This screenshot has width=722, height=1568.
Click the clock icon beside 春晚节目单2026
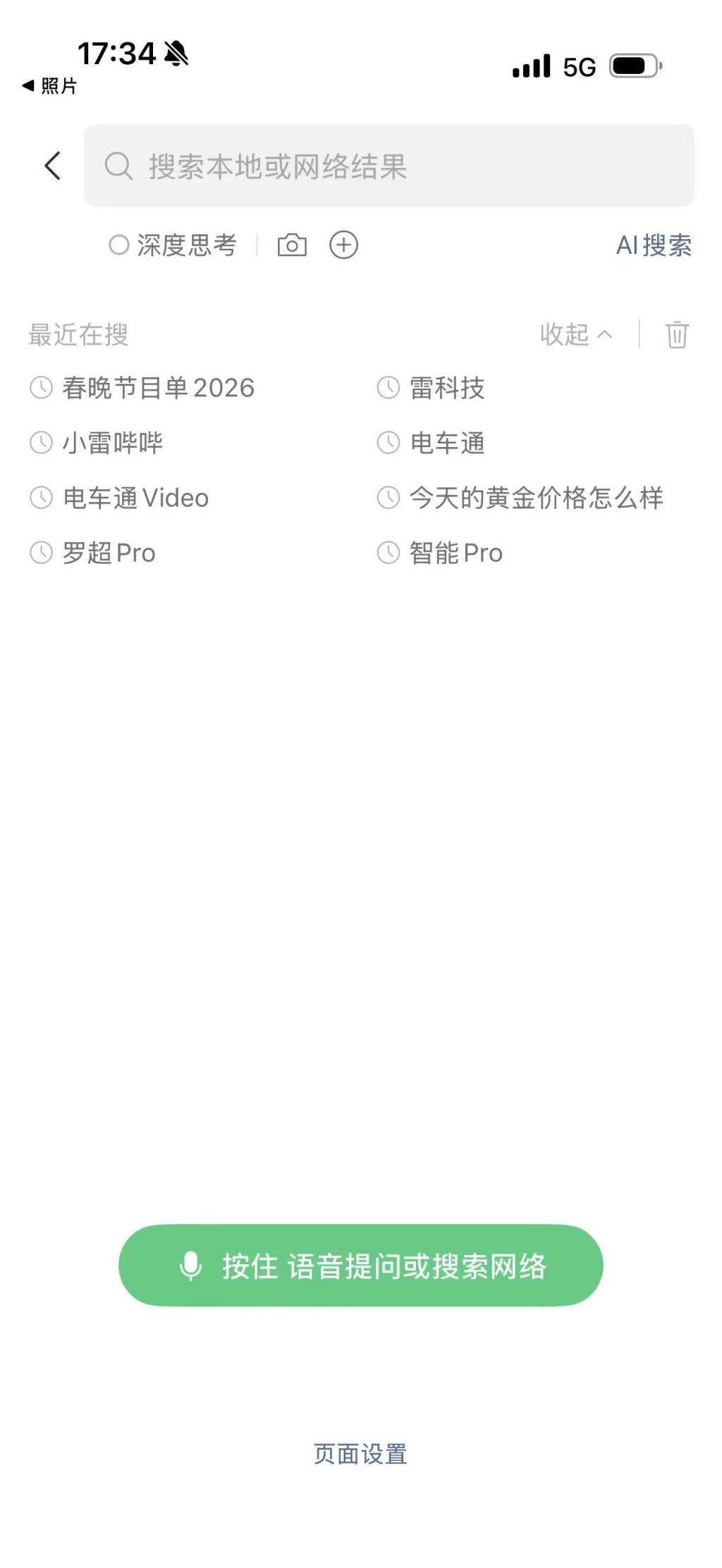[x=41, y=387]
